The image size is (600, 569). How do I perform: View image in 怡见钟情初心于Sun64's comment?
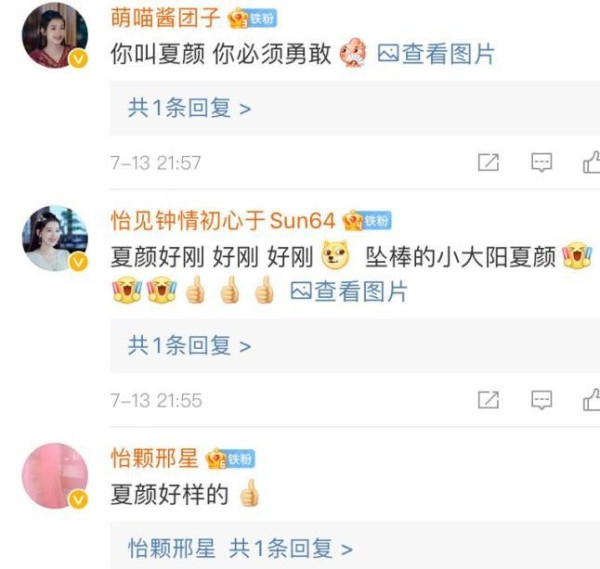pos(349,292)
